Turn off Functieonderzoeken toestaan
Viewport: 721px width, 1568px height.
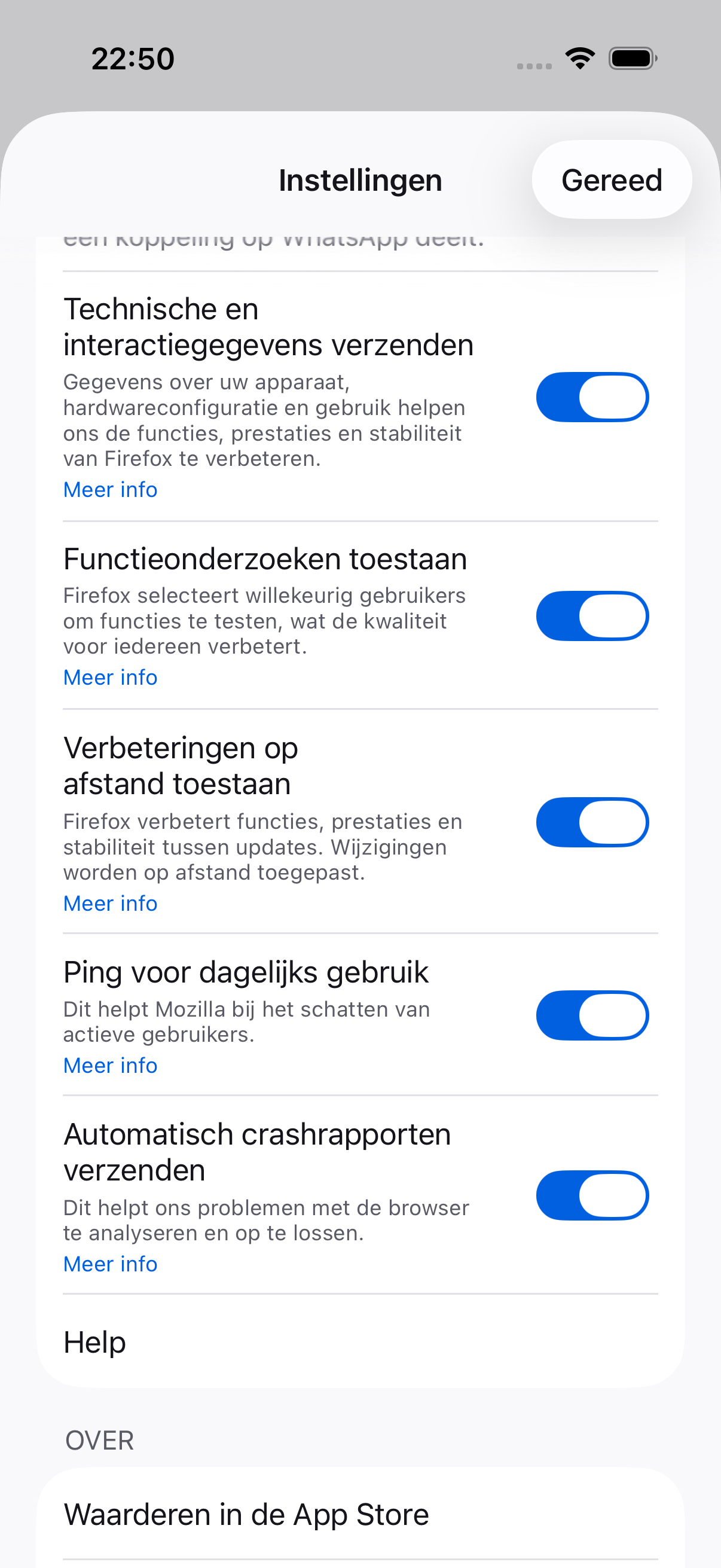click(x=592, y=616)
